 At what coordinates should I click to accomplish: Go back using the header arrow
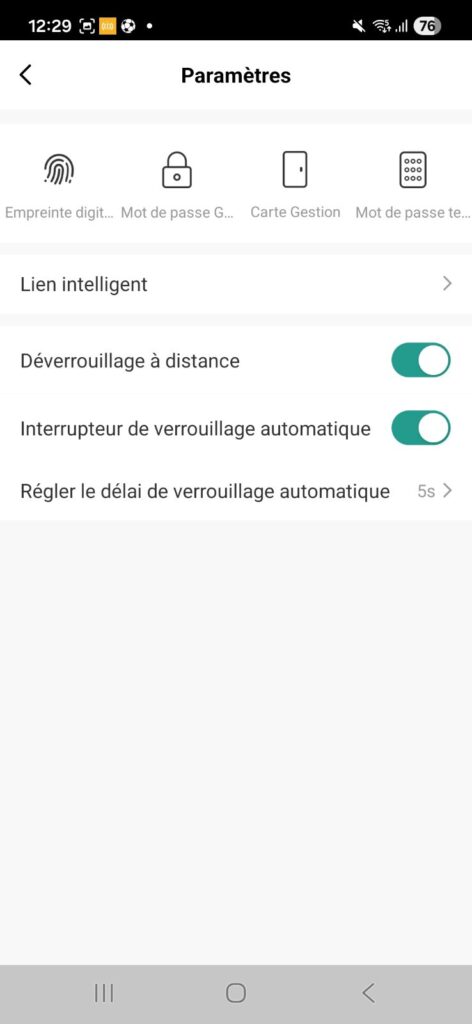pyautogui.click(x=25, y=75)
